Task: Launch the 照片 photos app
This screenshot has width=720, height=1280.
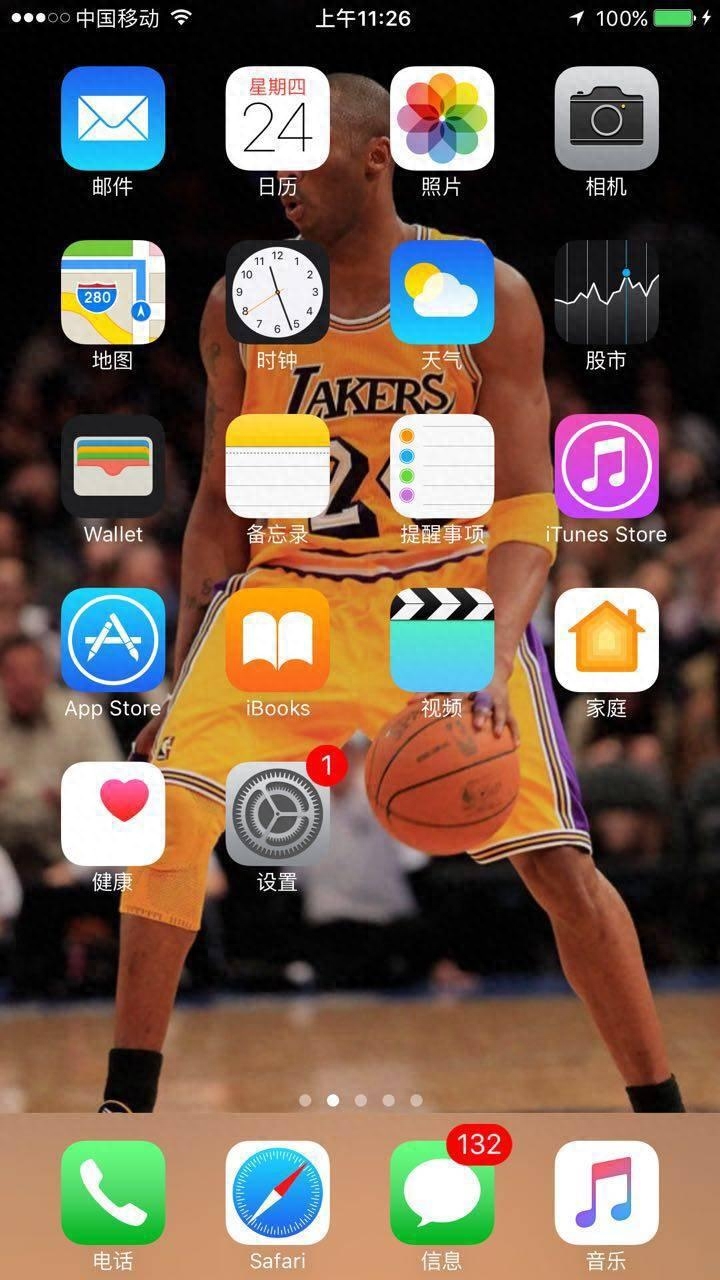Action: click(442, 118)
